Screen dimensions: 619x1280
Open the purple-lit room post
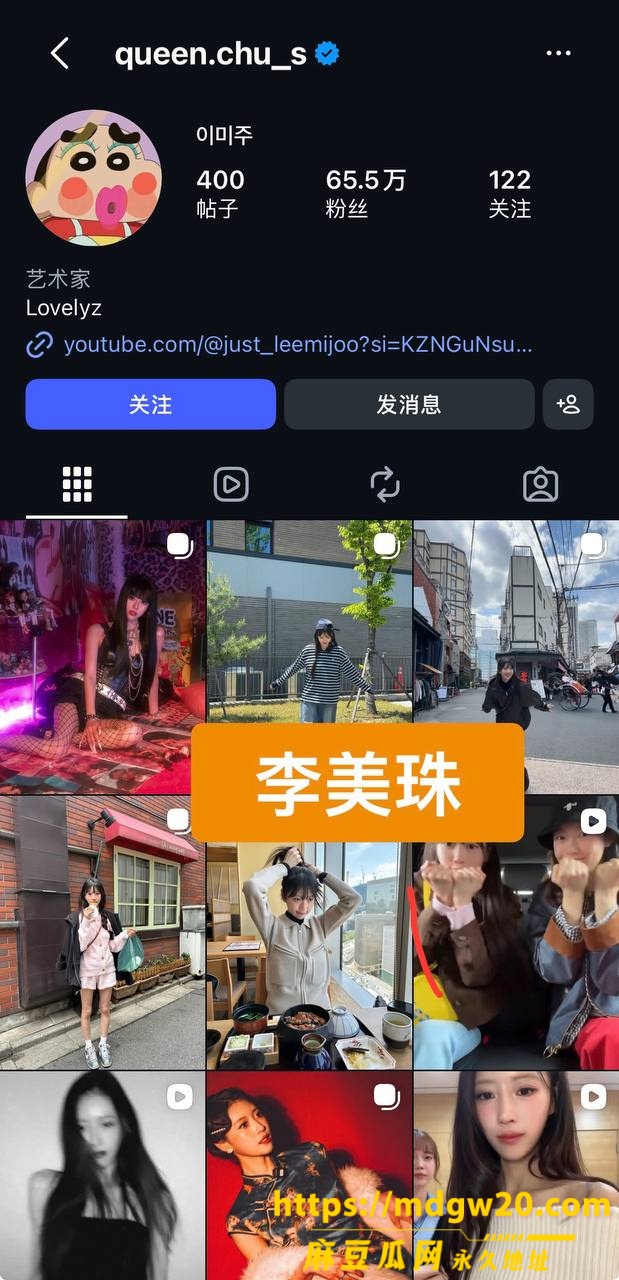(x=102, y=657)
